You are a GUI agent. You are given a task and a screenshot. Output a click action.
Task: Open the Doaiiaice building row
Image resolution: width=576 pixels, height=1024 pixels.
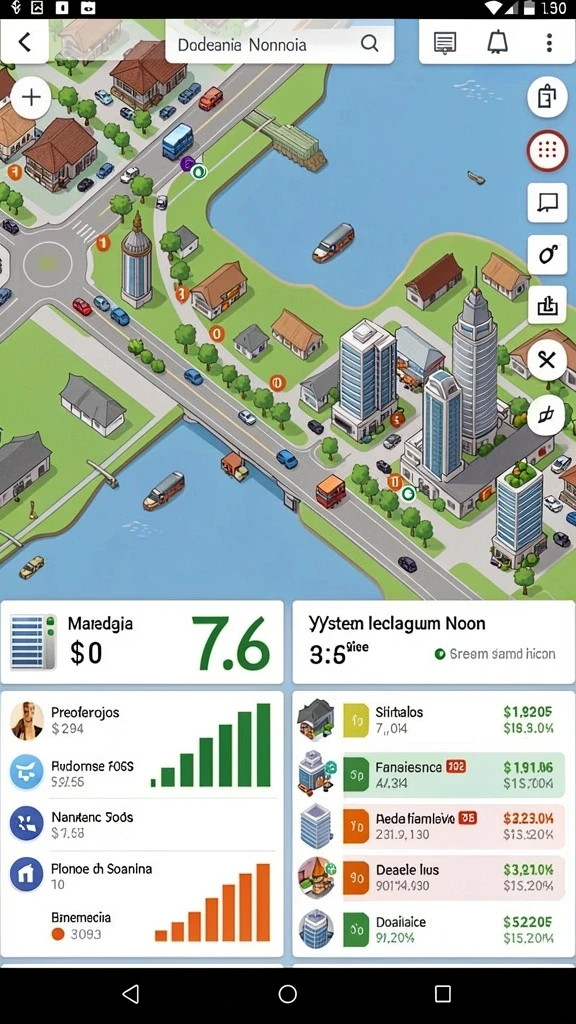point(432,930)
